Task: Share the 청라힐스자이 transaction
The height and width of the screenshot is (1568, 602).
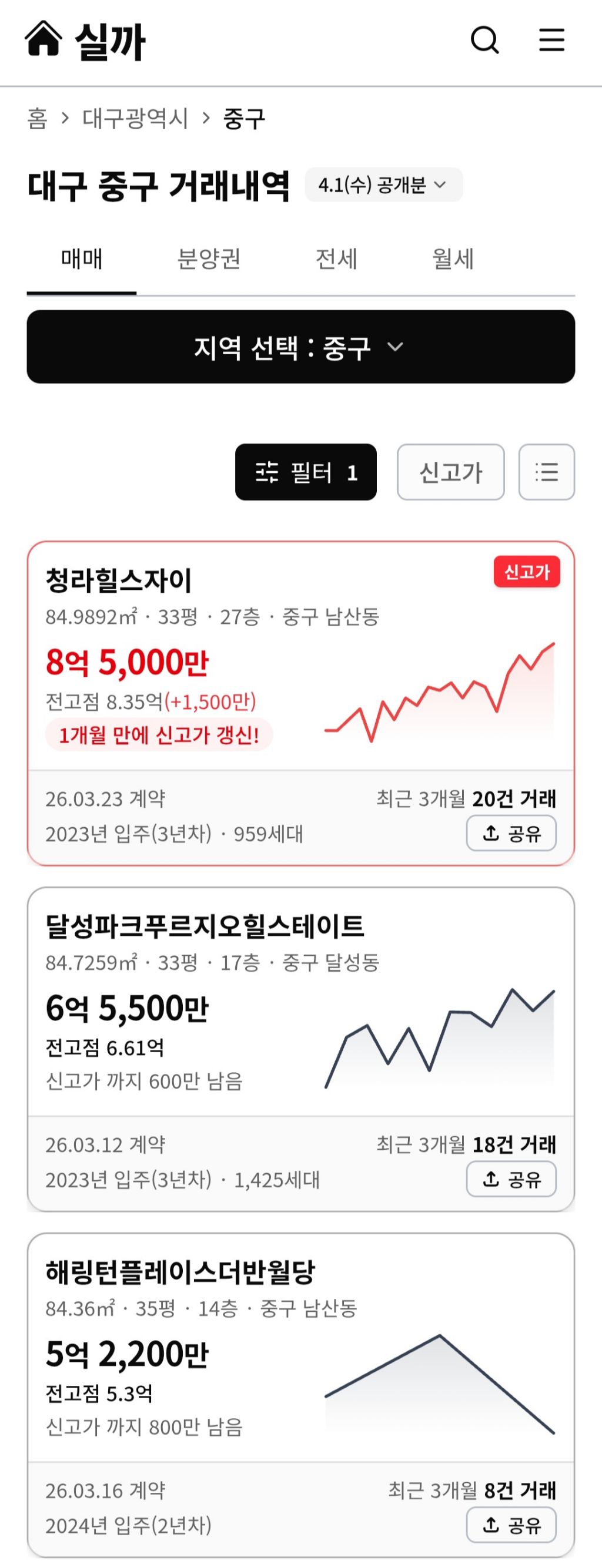Action: (511, 833)
